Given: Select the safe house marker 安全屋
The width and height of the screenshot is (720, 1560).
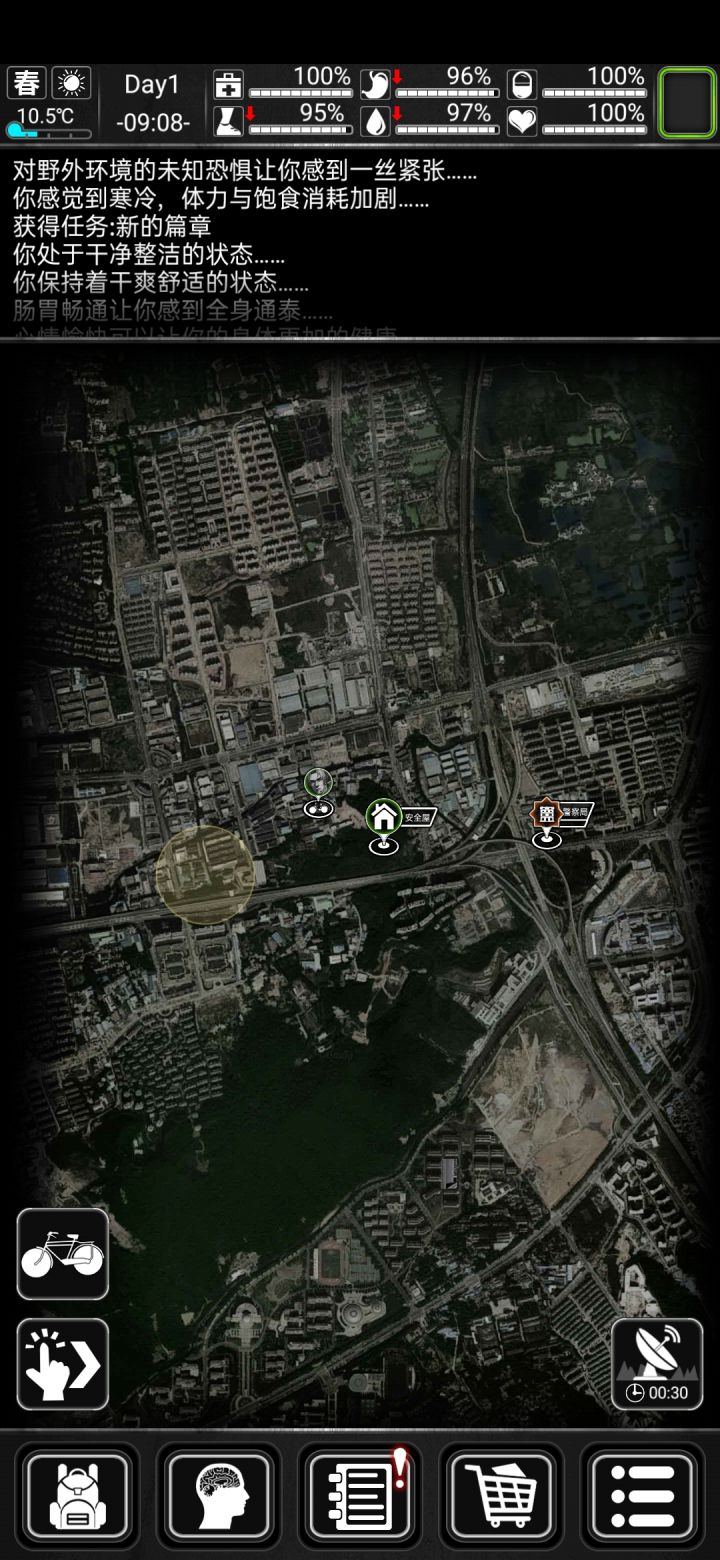Looking at the screenshot, I should coord(384,827).
